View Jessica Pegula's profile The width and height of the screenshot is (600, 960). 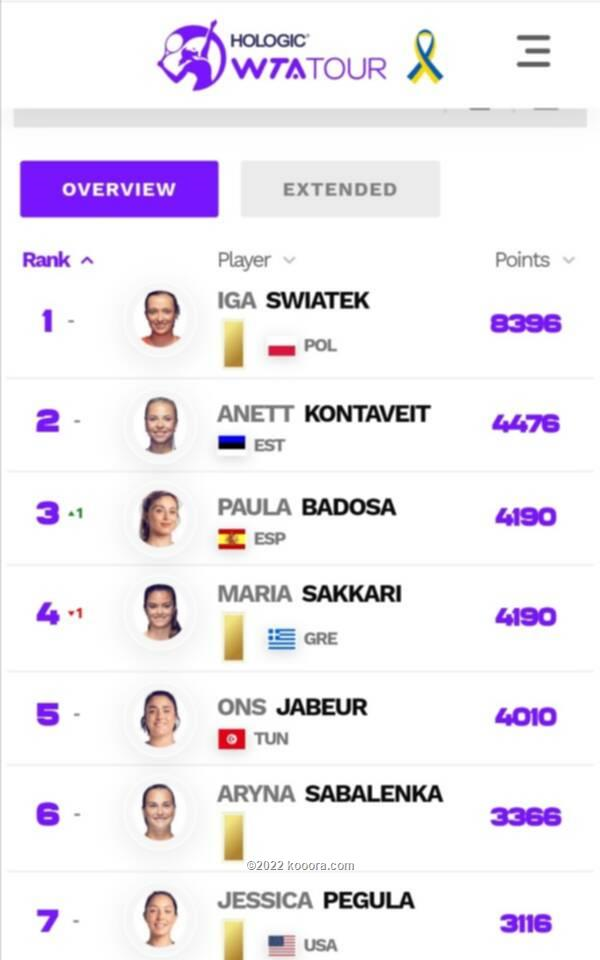point(316,900)
